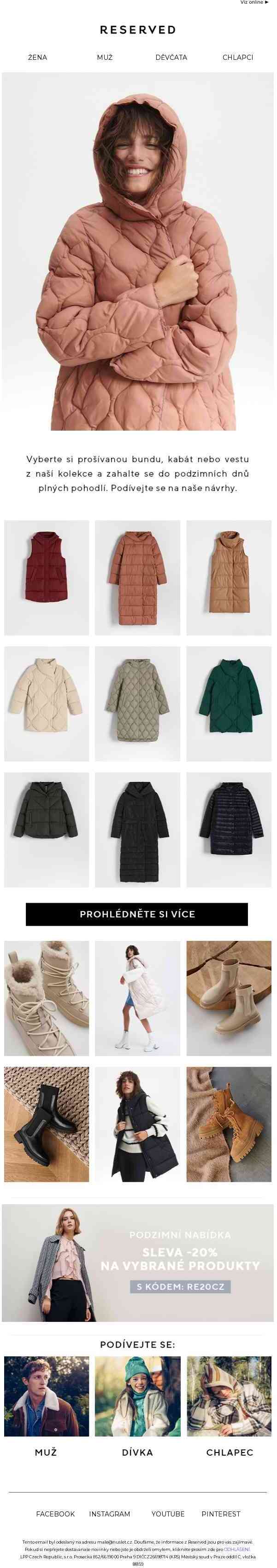View the black chelsea boots tile

(47, 1124)
